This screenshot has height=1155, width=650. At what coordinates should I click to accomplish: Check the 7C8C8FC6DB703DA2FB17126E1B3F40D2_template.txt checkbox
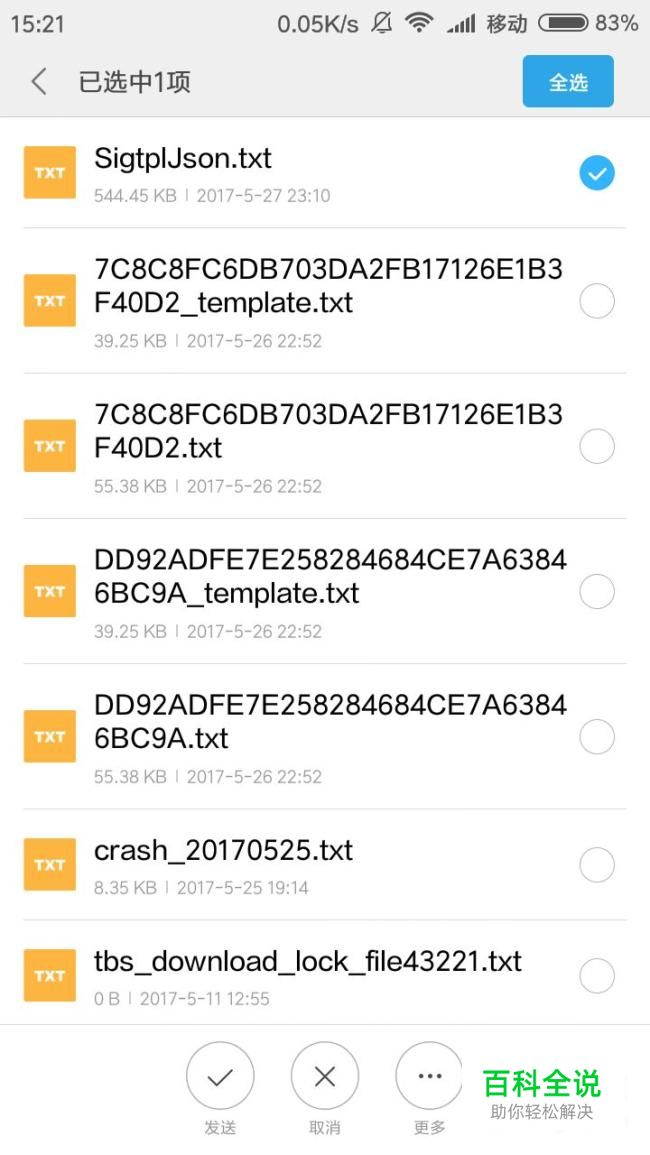click(596, 301)
